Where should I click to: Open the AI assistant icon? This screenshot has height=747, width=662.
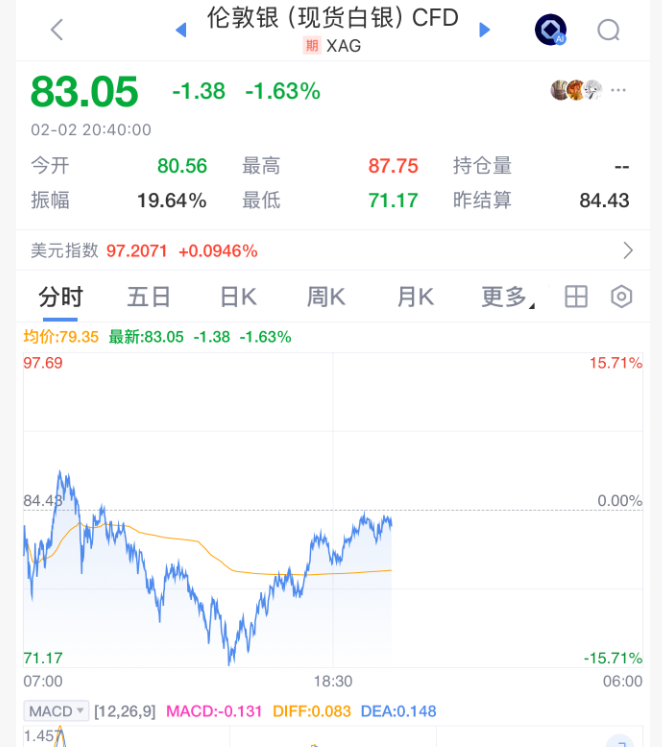click(550, 30)
